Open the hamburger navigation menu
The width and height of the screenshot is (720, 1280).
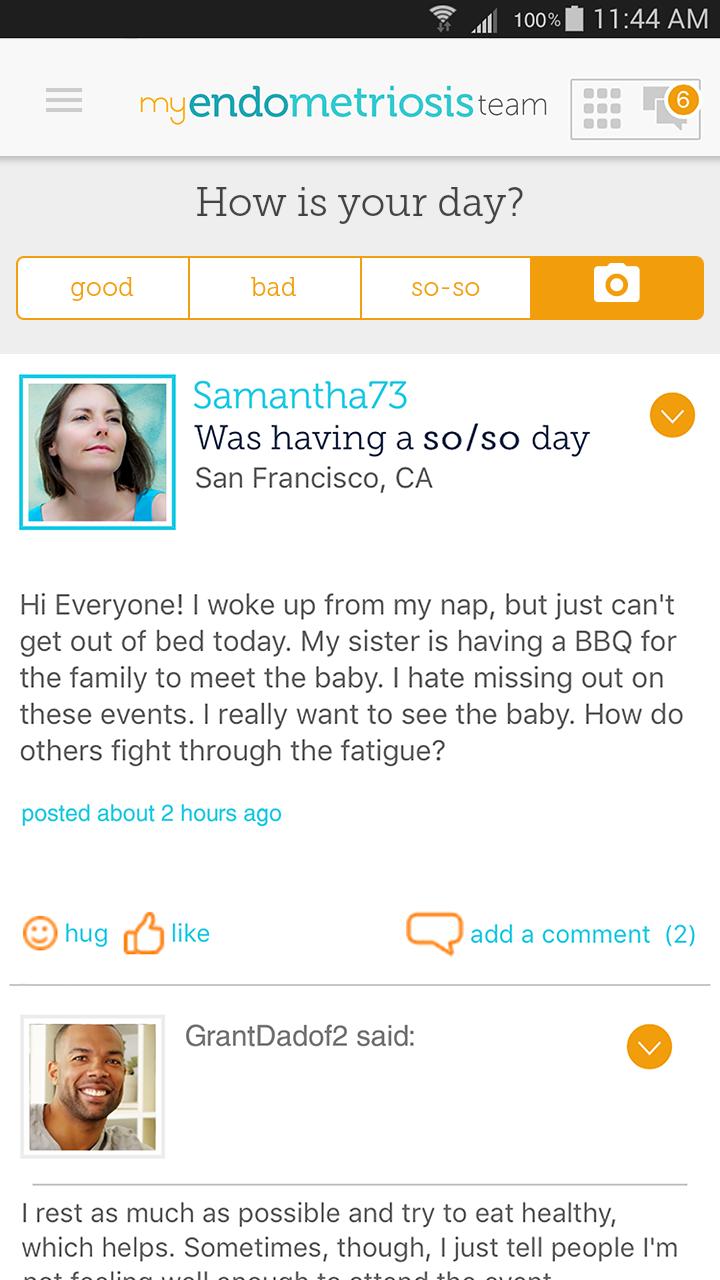point(63,100)
